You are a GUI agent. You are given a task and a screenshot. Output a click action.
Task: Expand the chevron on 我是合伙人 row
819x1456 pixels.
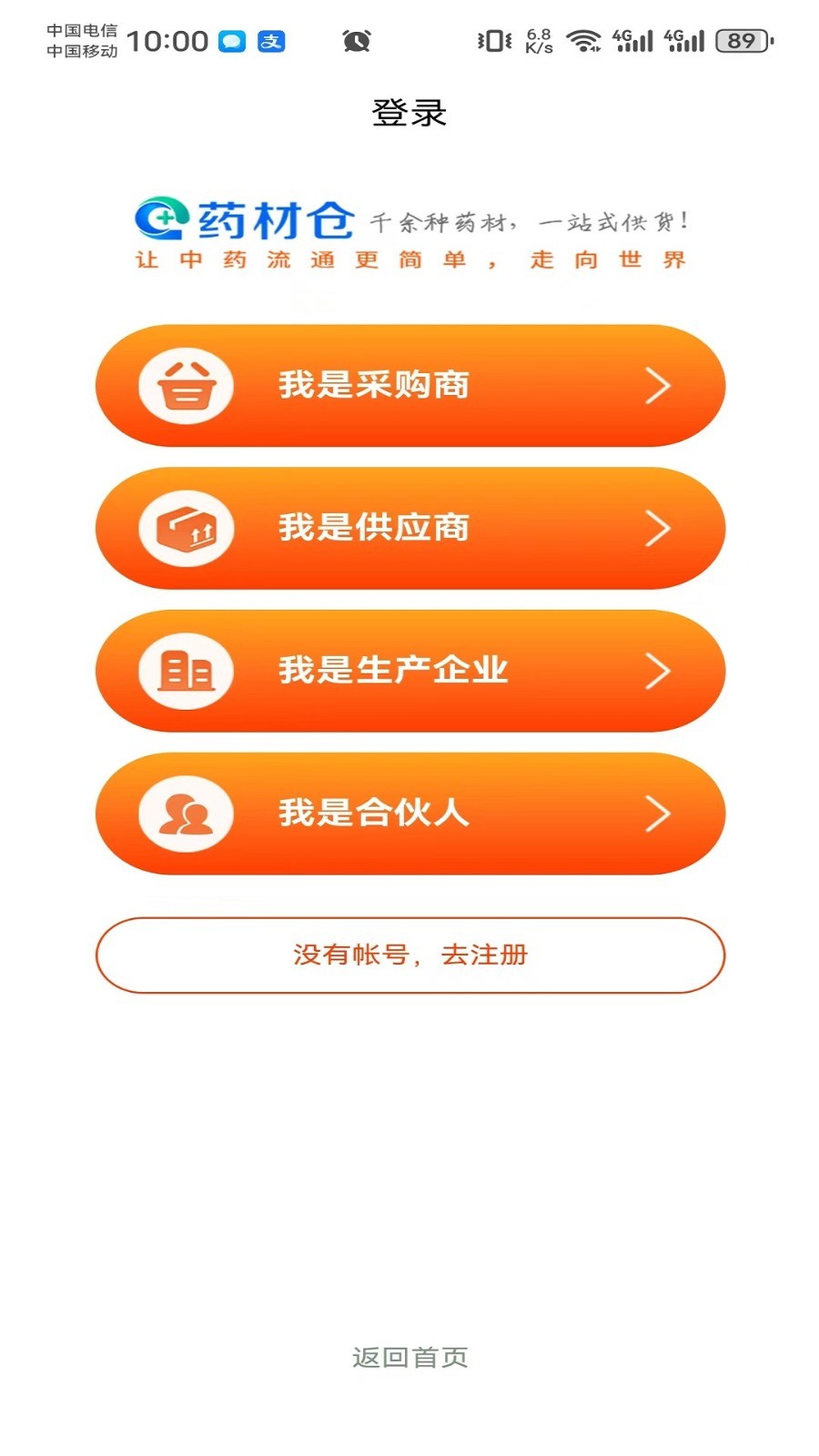(659, 813)
